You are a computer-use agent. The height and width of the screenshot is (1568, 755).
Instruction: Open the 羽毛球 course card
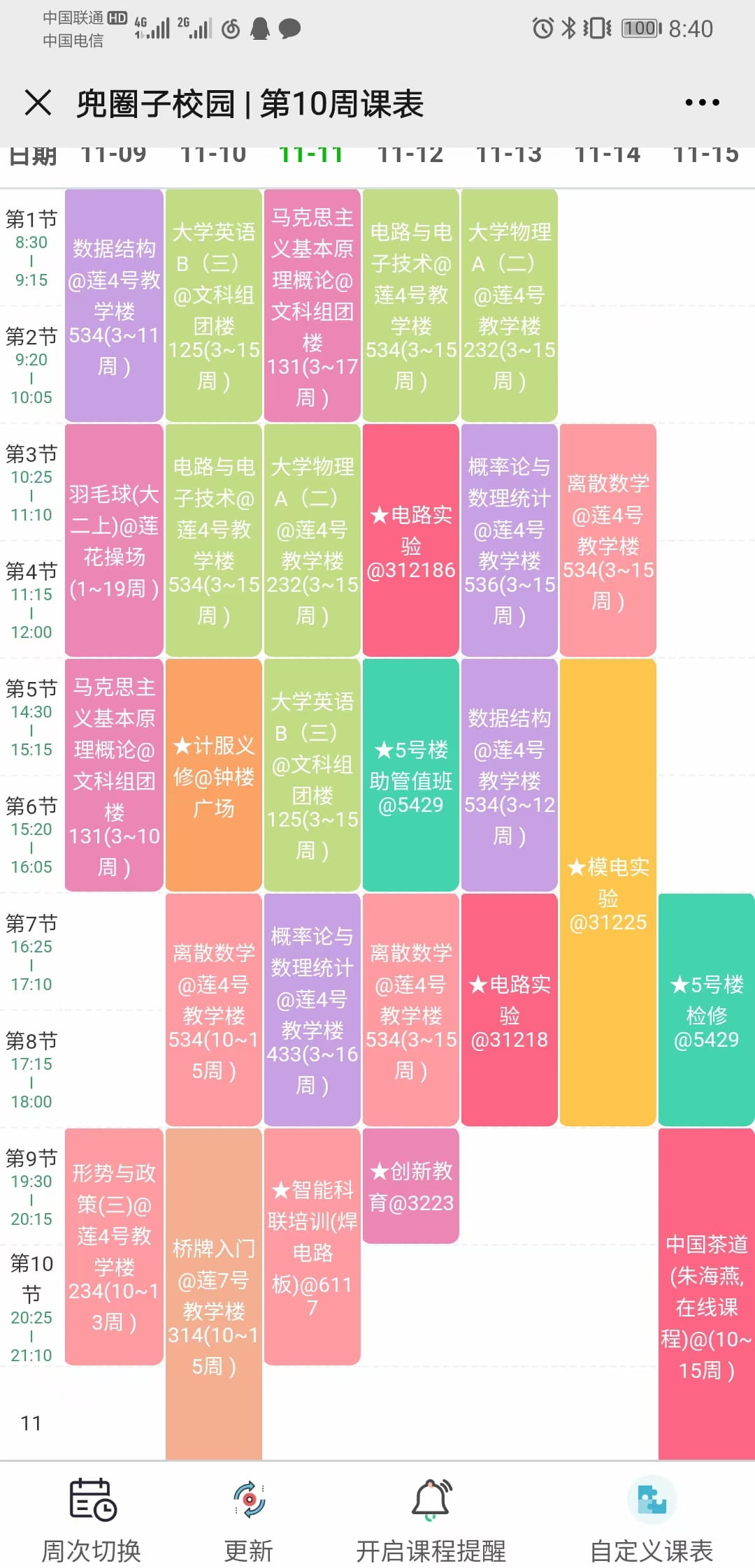114,540
